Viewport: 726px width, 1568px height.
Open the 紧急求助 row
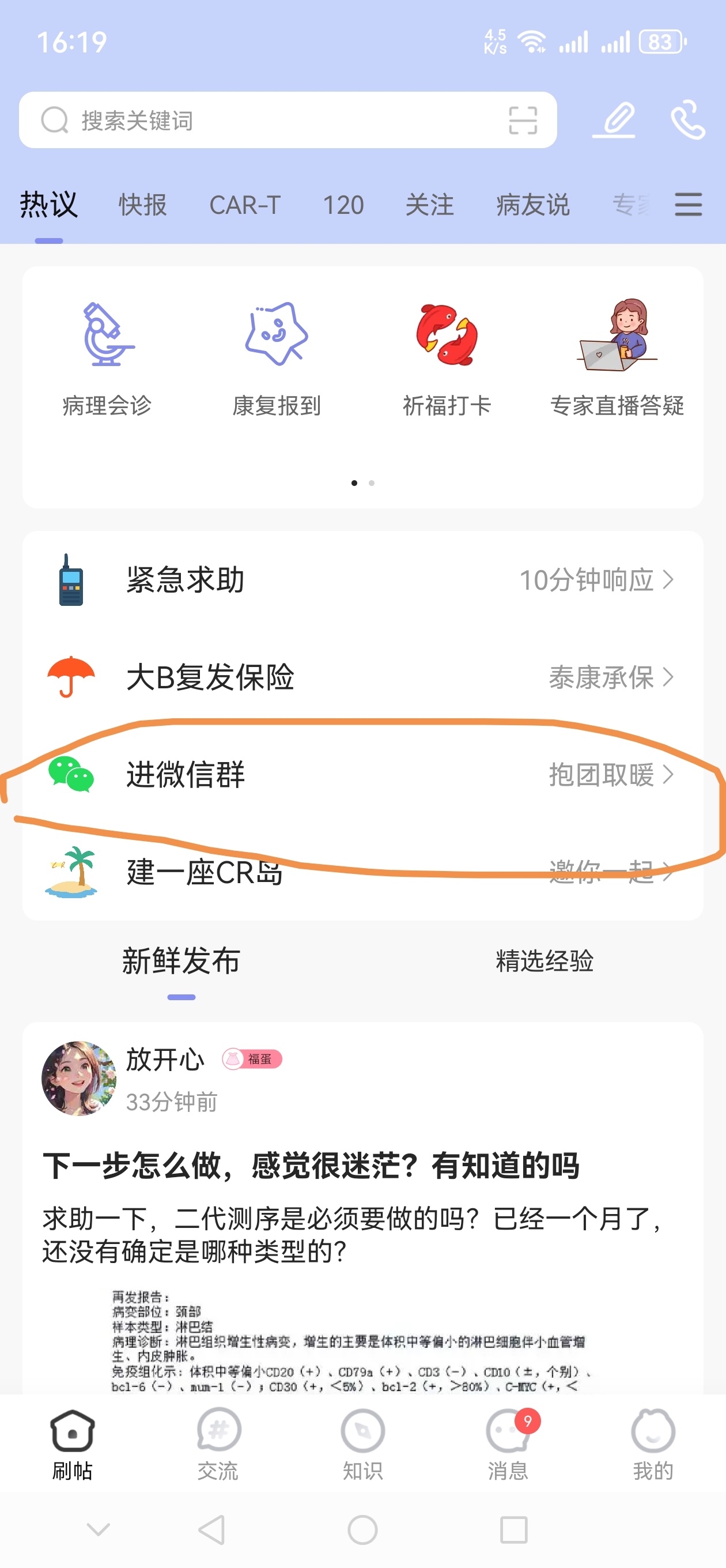pos(362,579)
